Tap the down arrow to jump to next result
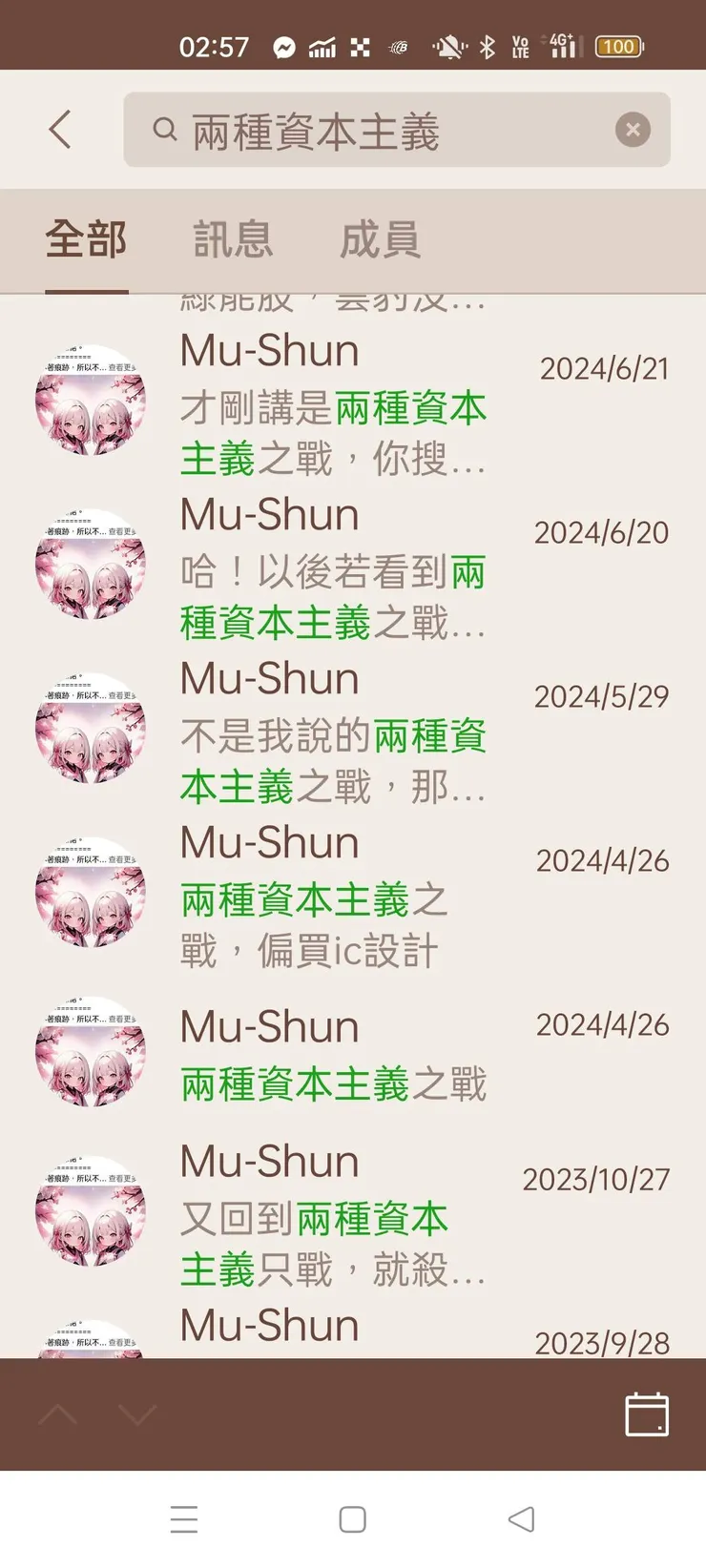 click(x=138, y=1415)
